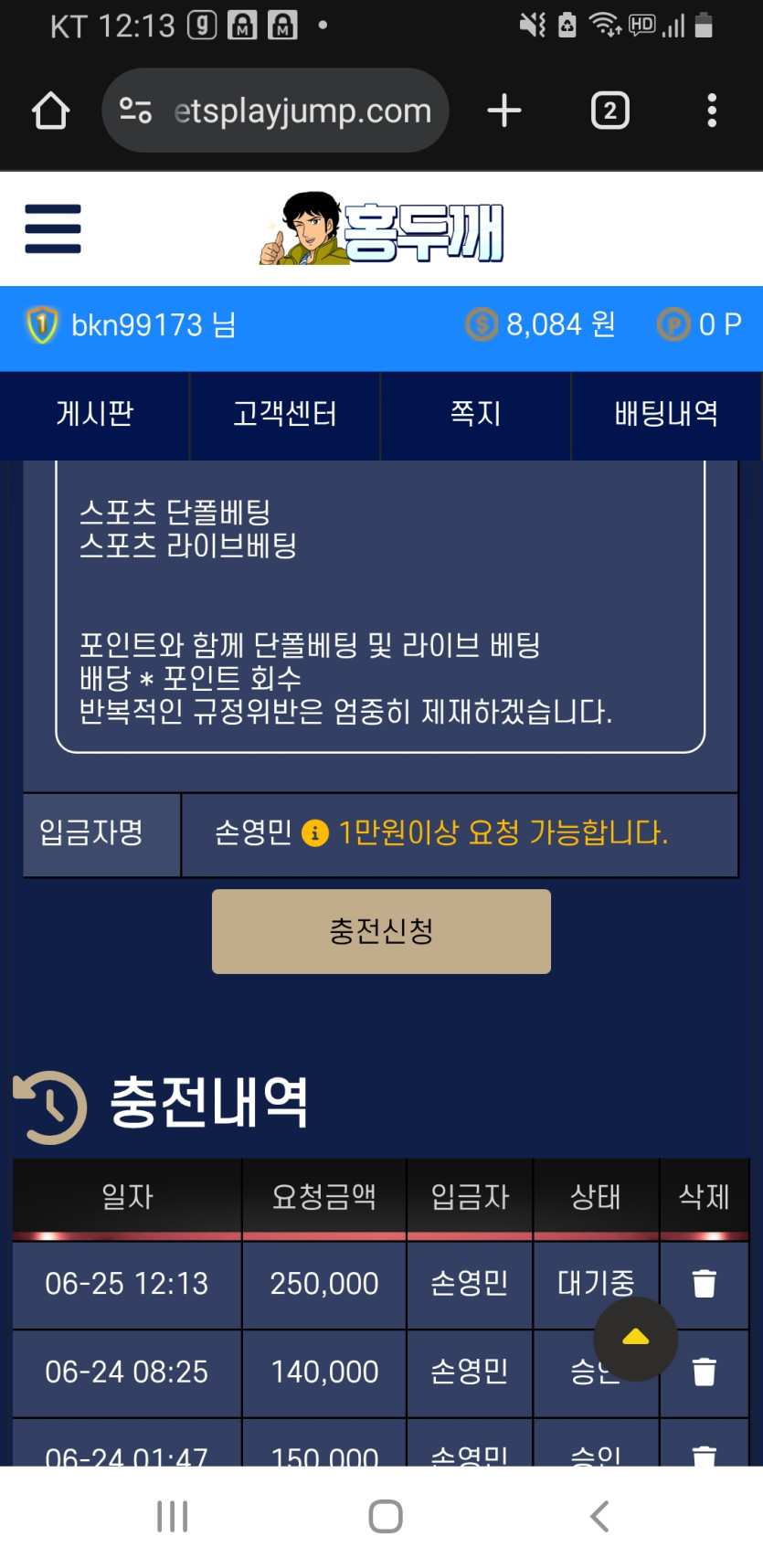Delete the 06-25 12:13 charge record

(704, 1283)
